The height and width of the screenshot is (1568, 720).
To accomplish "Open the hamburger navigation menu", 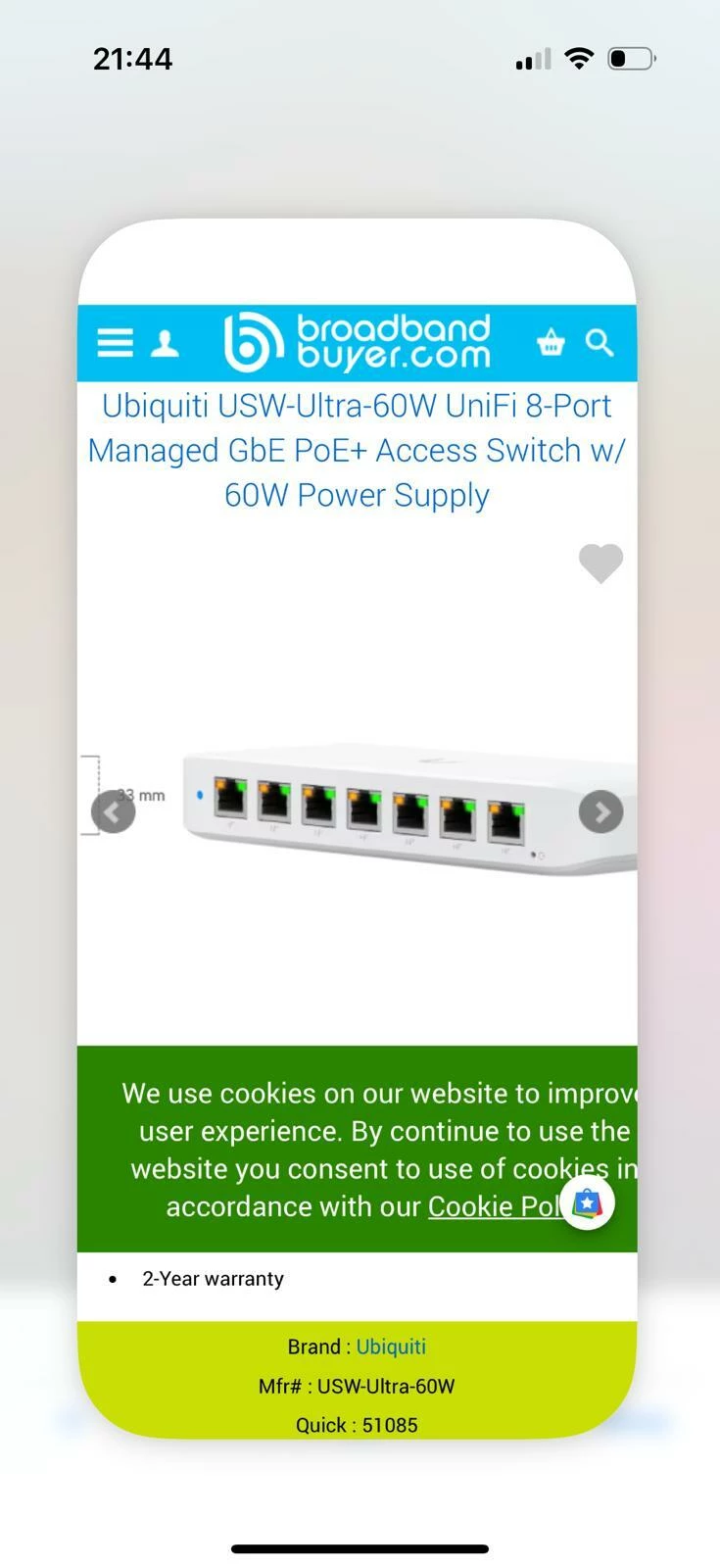I will [x=115, y=343].
